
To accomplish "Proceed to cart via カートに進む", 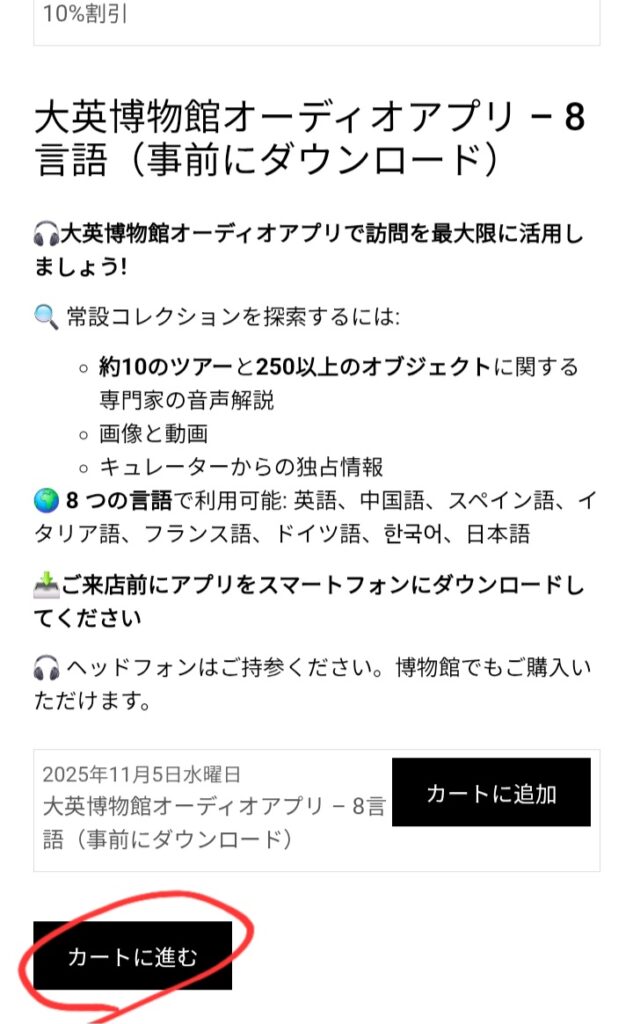I will click(133, 956).
